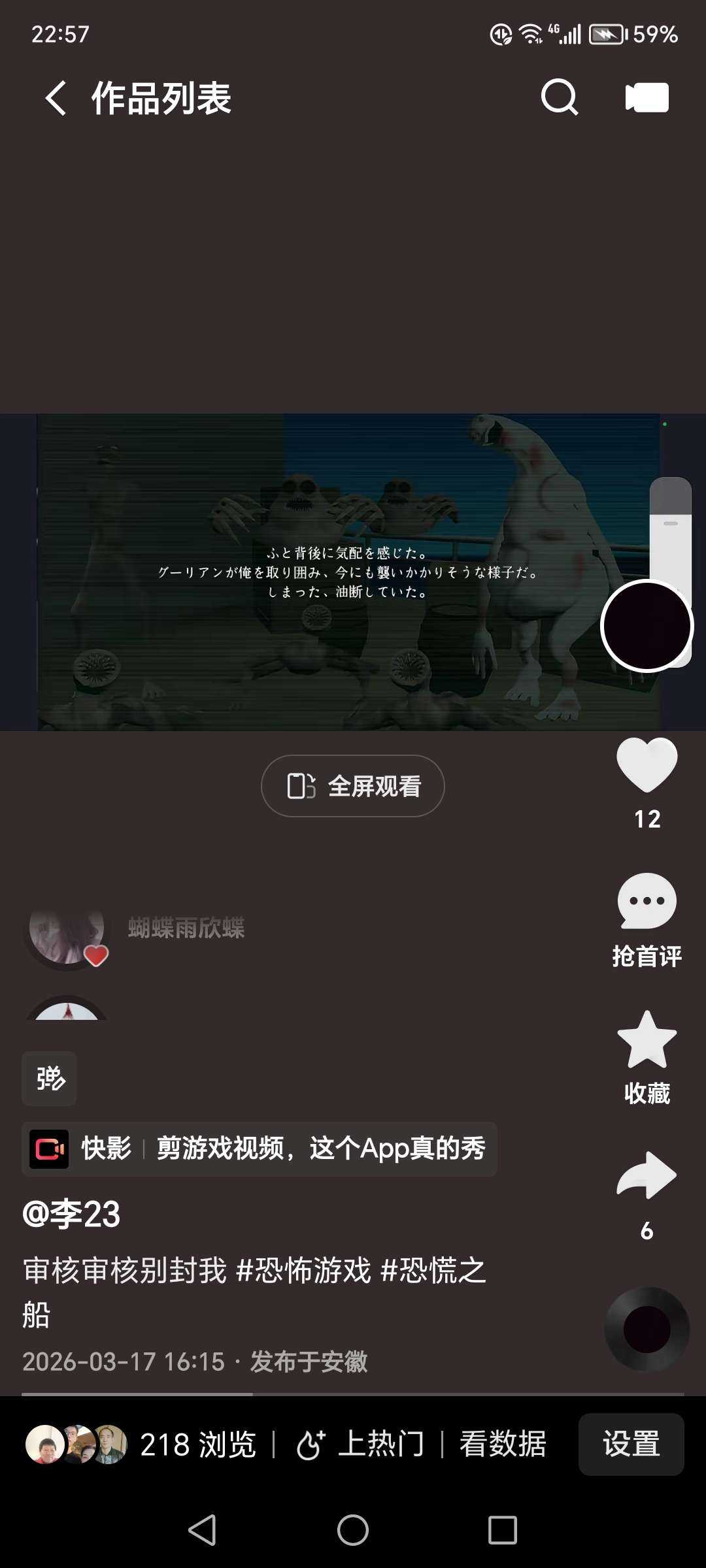
Task: Open the camera to record a video
Action: (647, 98)
